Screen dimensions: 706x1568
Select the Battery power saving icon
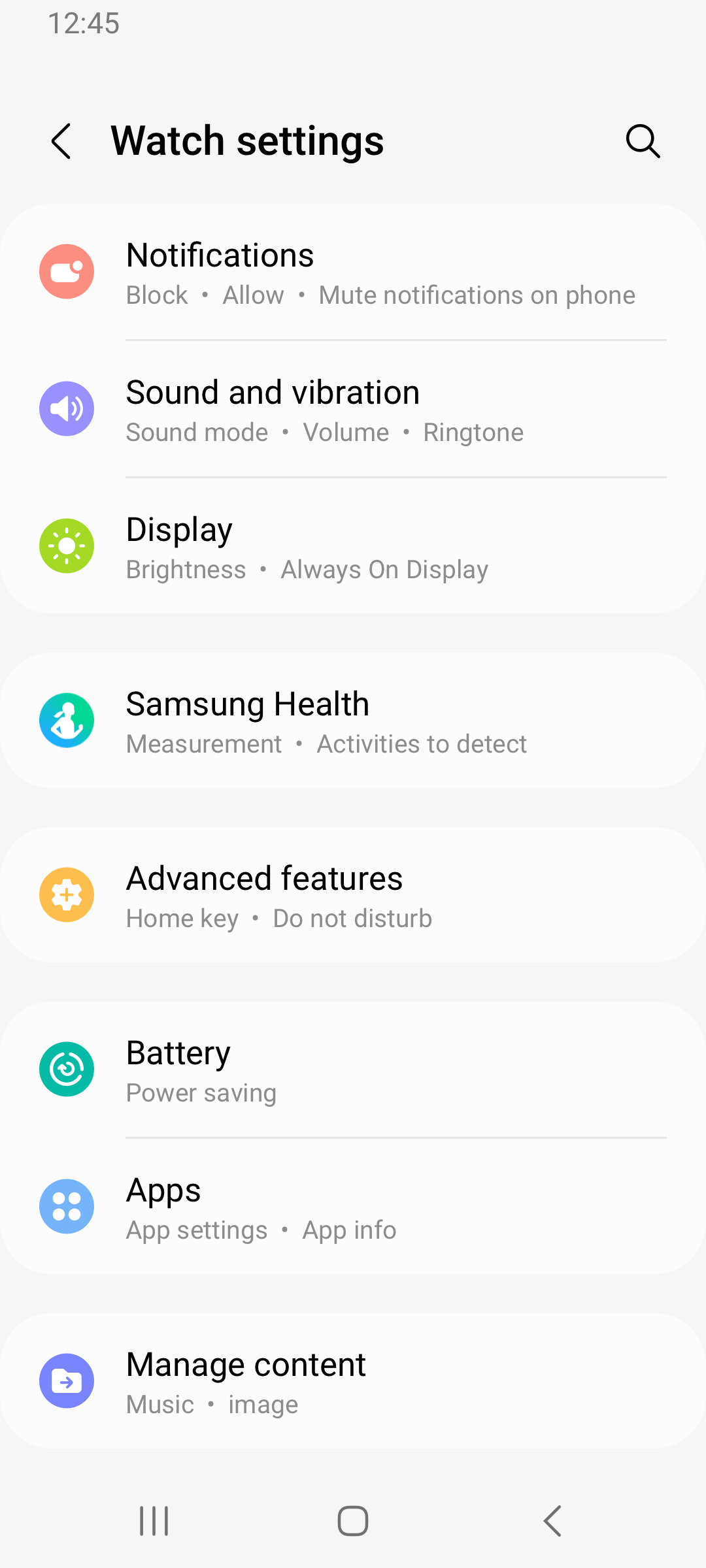point(67,1070)
